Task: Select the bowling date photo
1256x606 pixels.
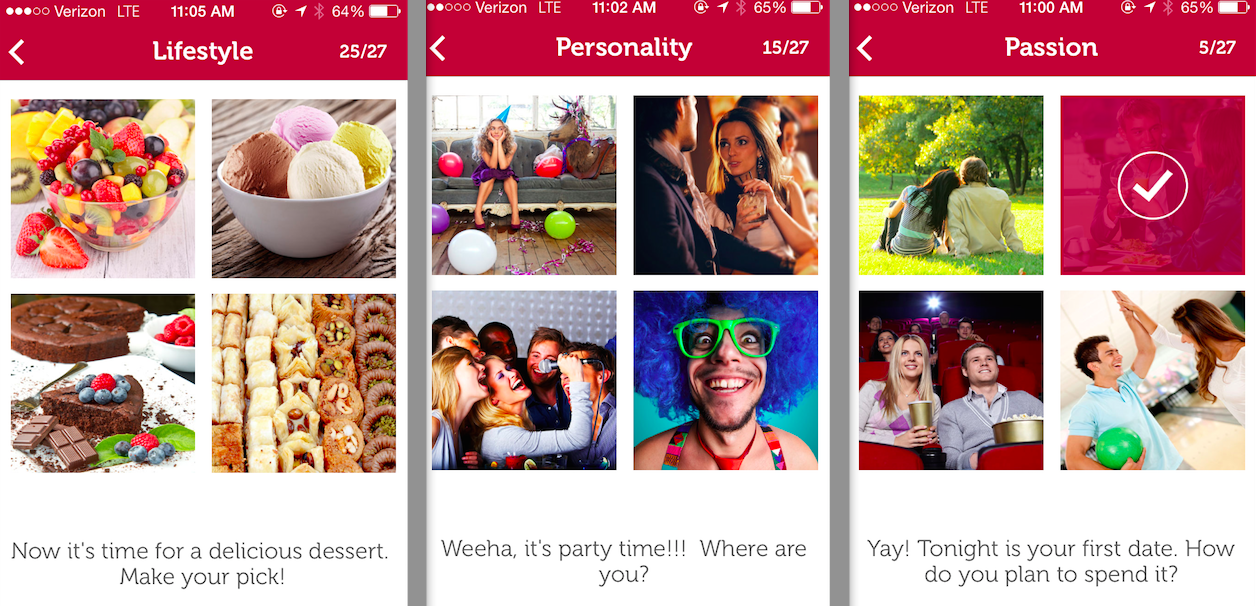Action: click(x=1152, y=380)
